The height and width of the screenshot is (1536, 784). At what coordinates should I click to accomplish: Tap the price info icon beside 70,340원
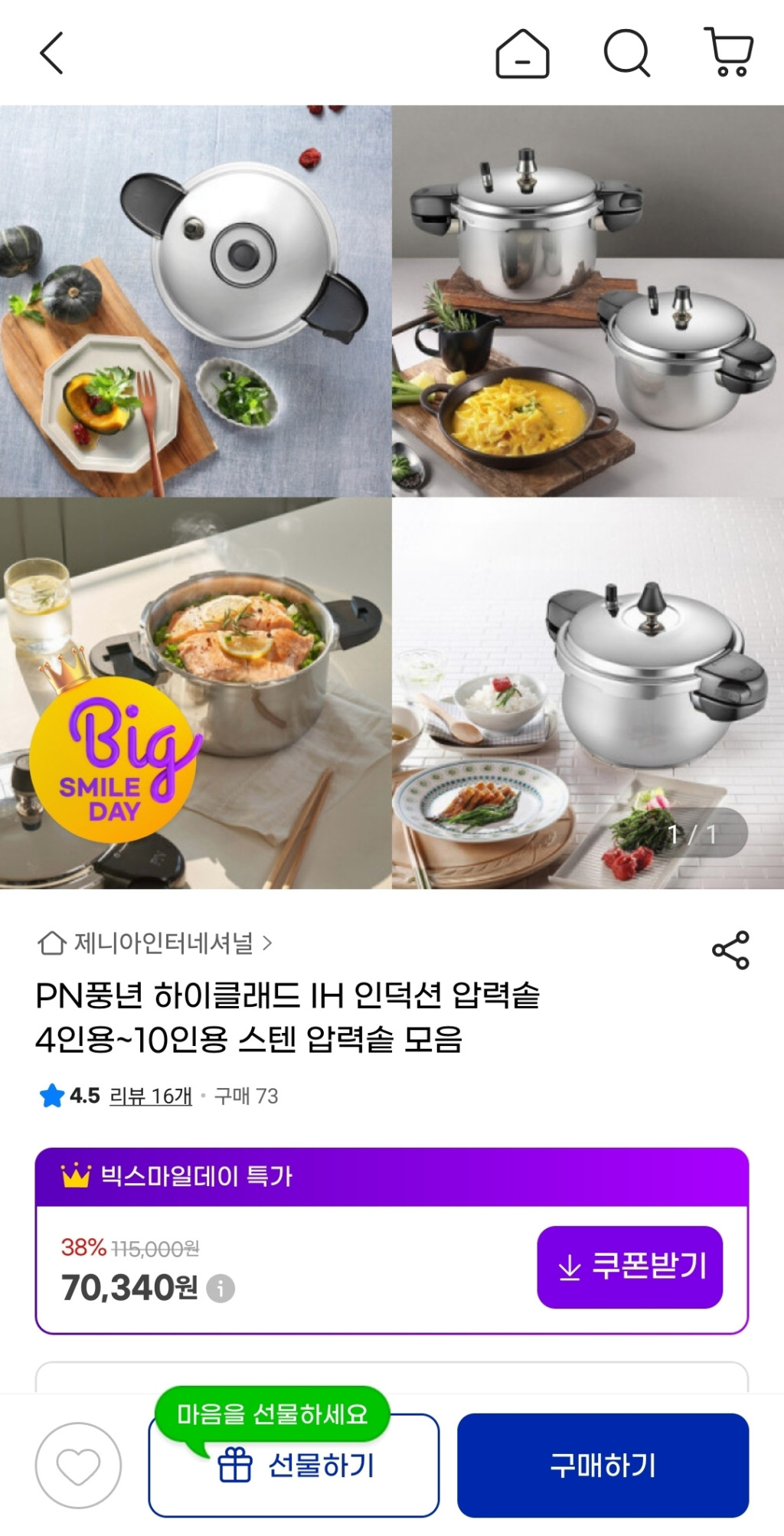(x=220, y=1289)
